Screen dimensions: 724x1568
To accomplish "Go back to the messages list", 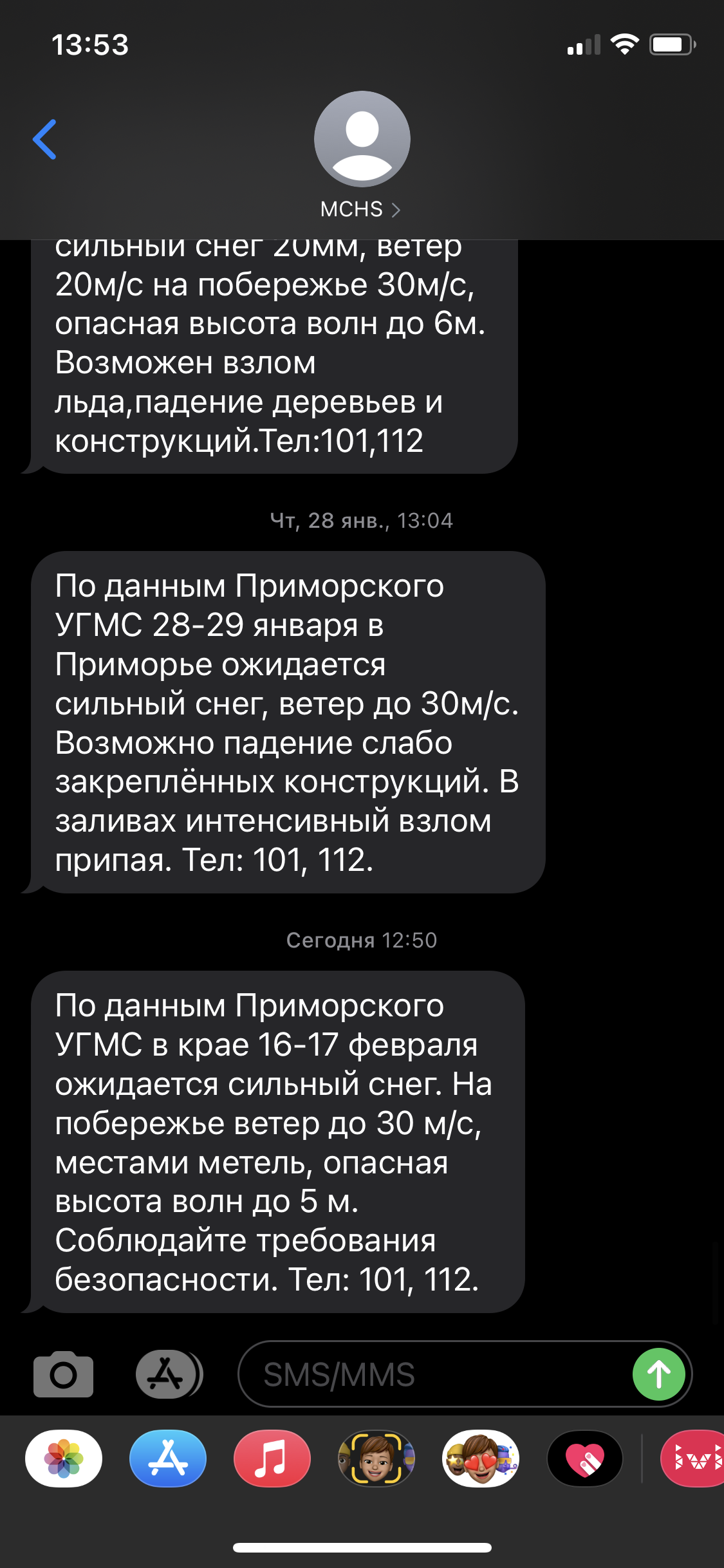I will tap(45, 139).
